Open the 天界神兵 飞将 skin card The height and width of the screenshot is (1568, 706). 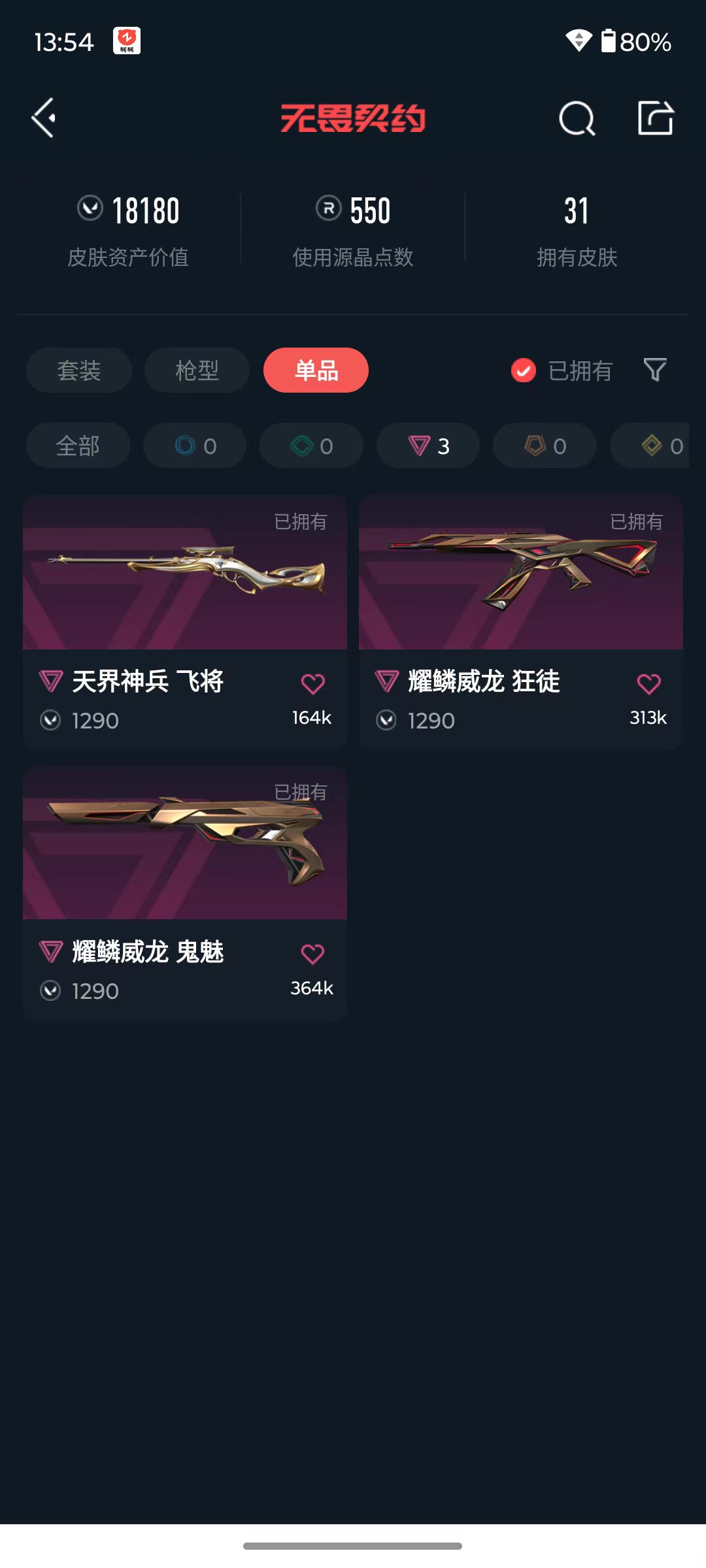(185, 621)
